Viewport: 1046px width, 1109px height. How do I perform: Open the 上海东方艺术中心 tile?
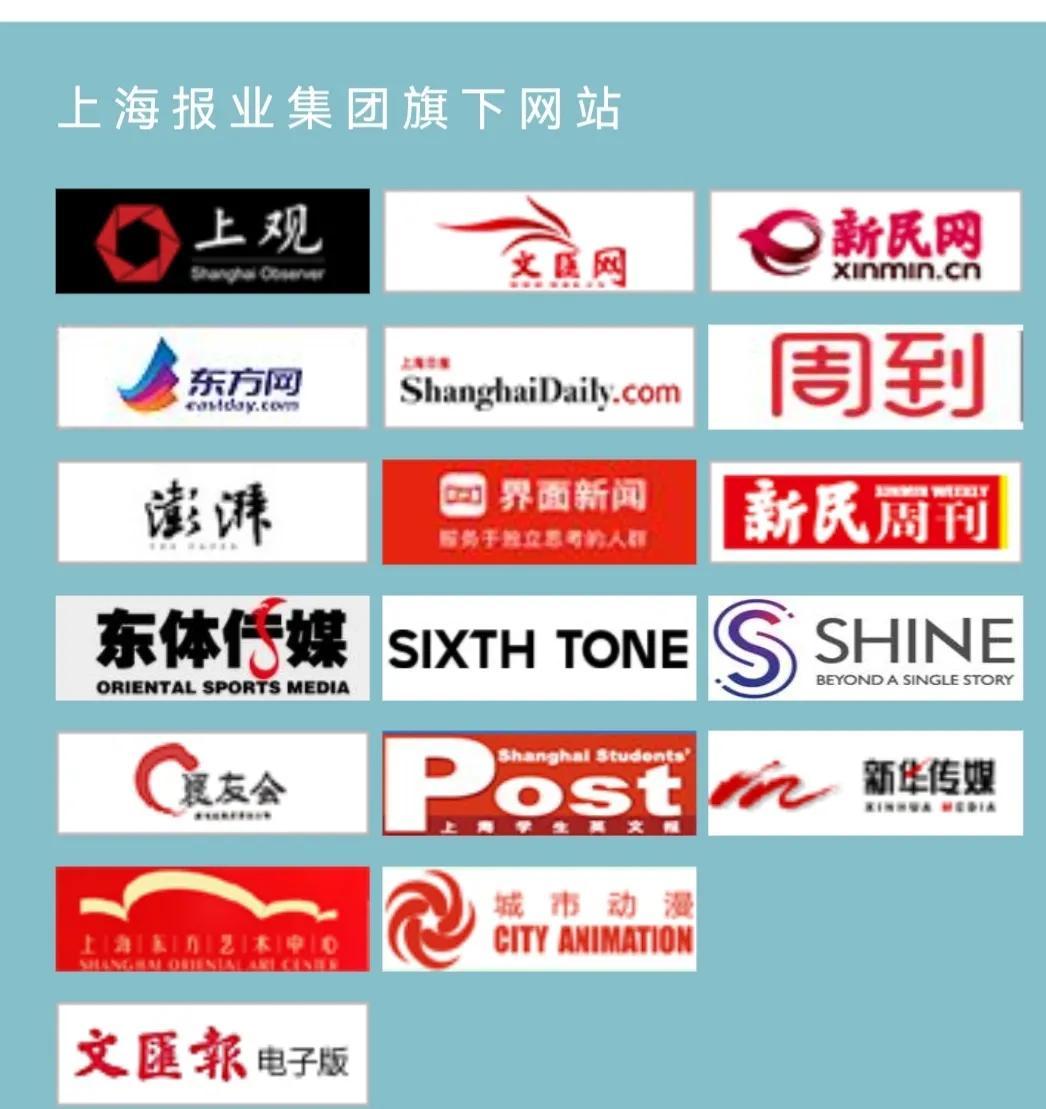coord(212,918)
